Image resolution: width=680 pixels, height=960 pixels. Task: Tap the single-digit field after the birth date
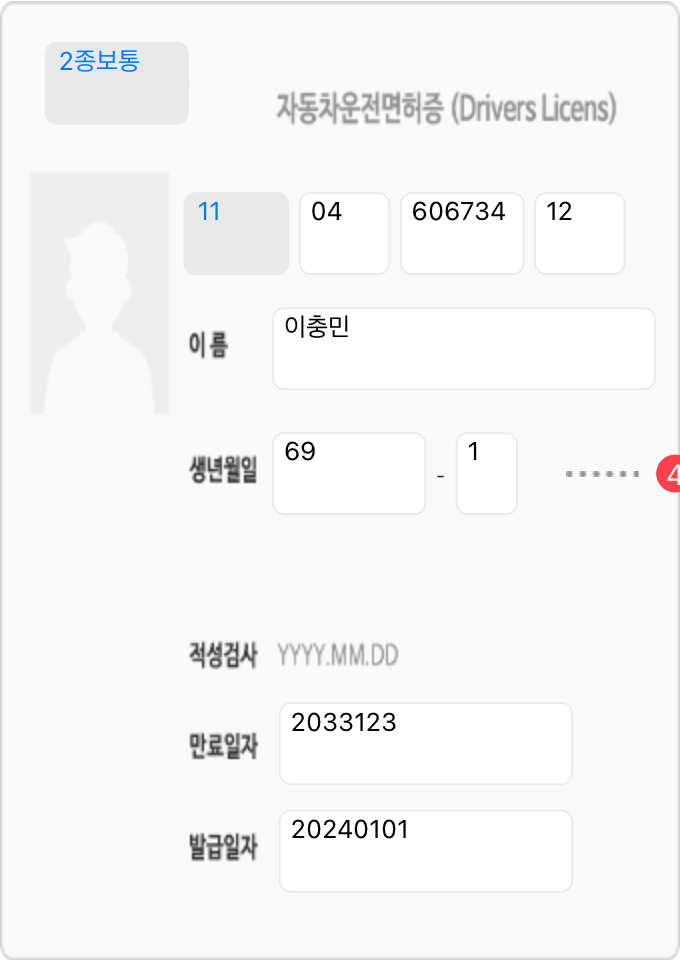[x=486, y=473]
